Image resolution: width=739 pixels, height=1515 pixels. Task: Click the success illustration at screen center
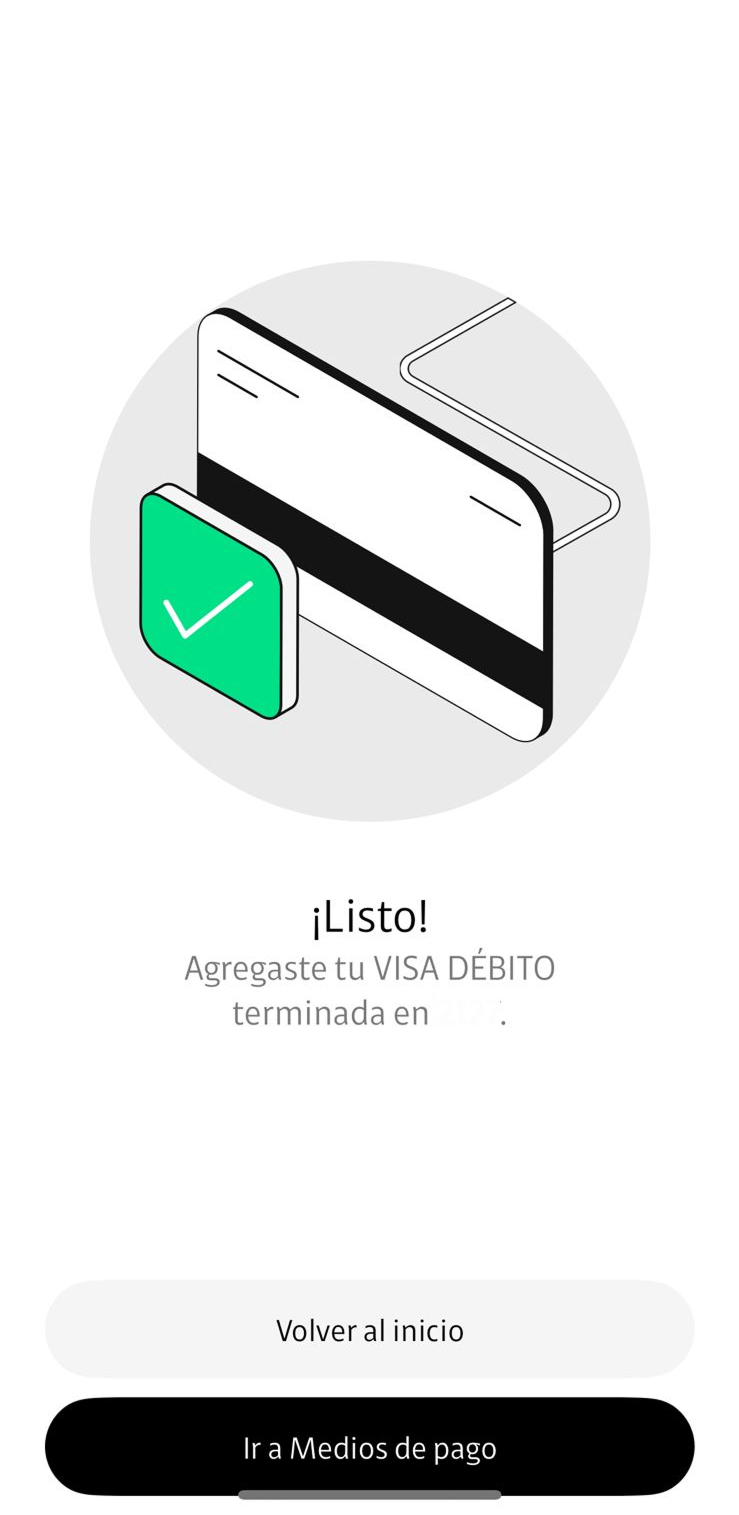[370, 540]
